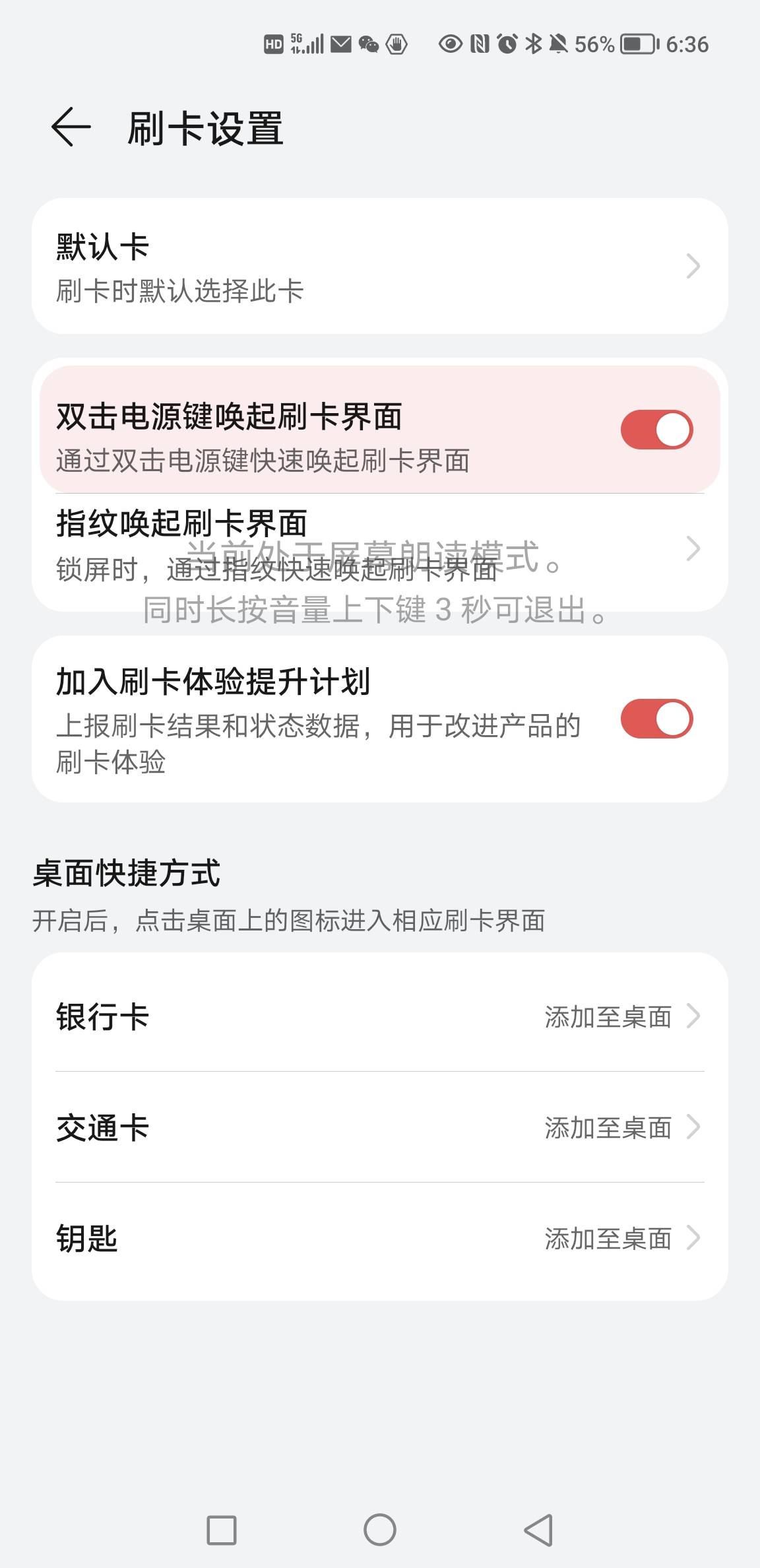Viewport: 760px width, 1568px height.
Task: Go back from 刷卡设置 page
Action: tap(71, 127)
